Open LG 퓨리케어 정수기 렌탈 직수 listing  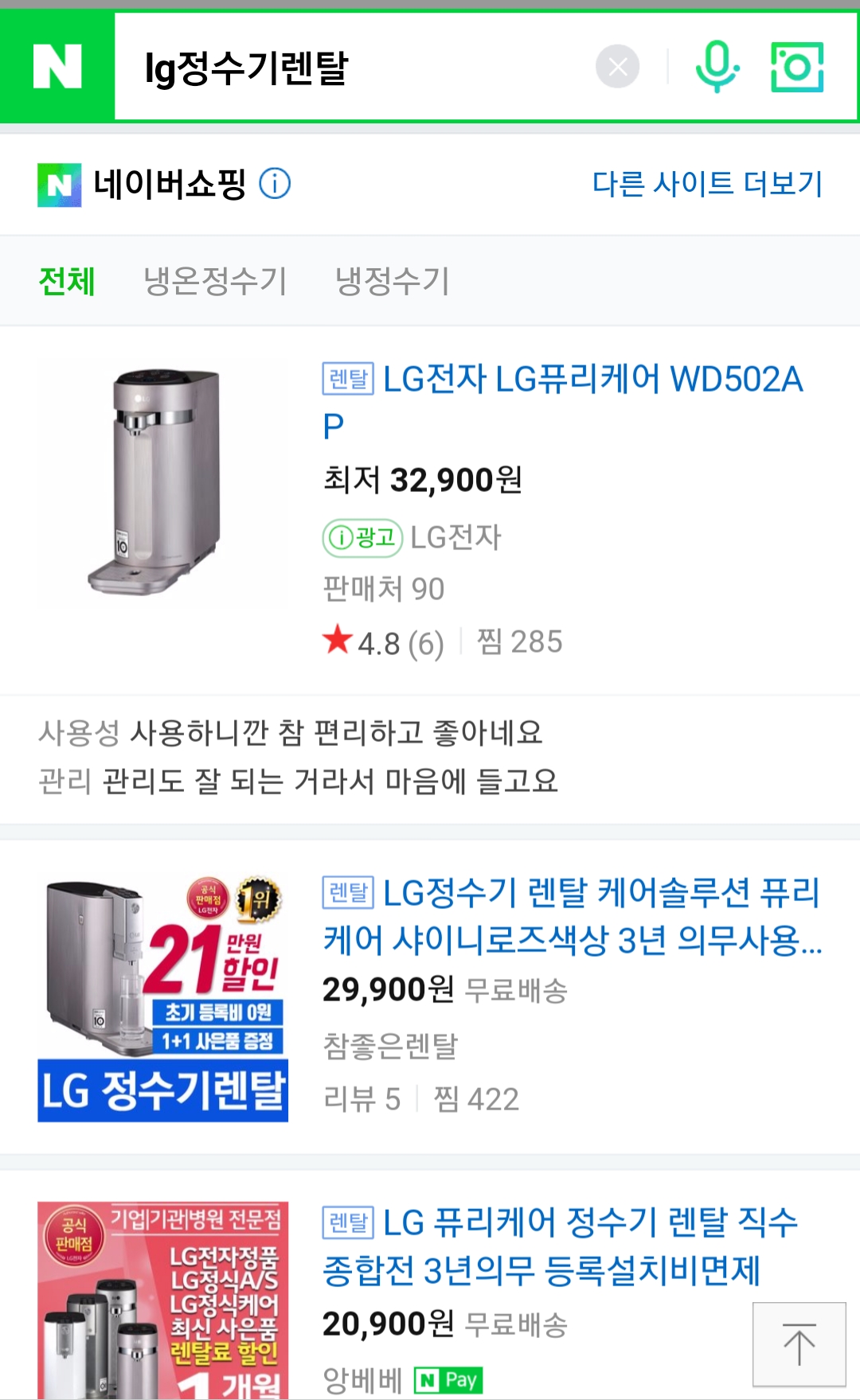560,1246
